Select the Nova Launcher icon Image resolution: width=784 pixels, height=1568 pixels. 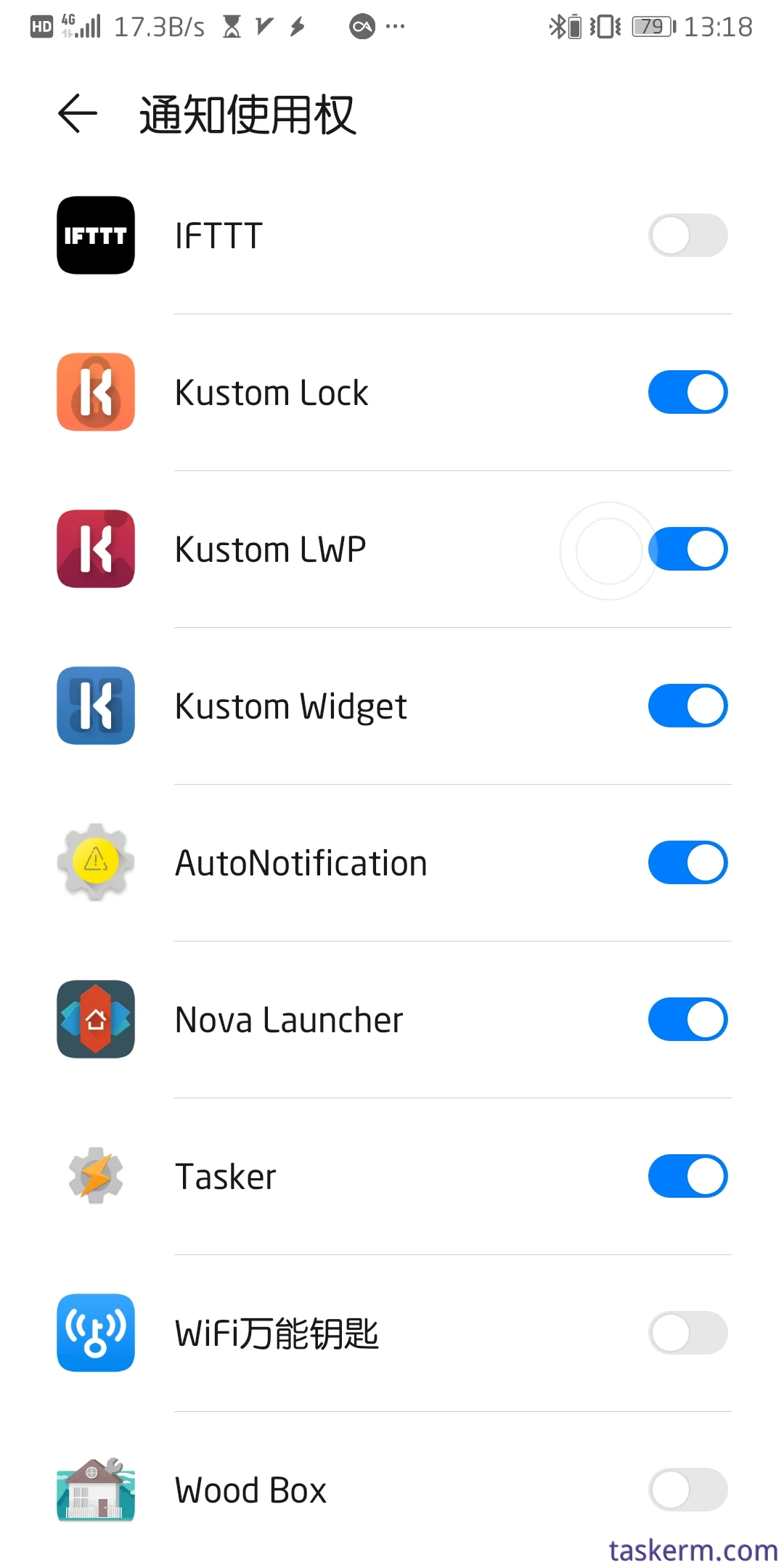[x=94, y=1019]
